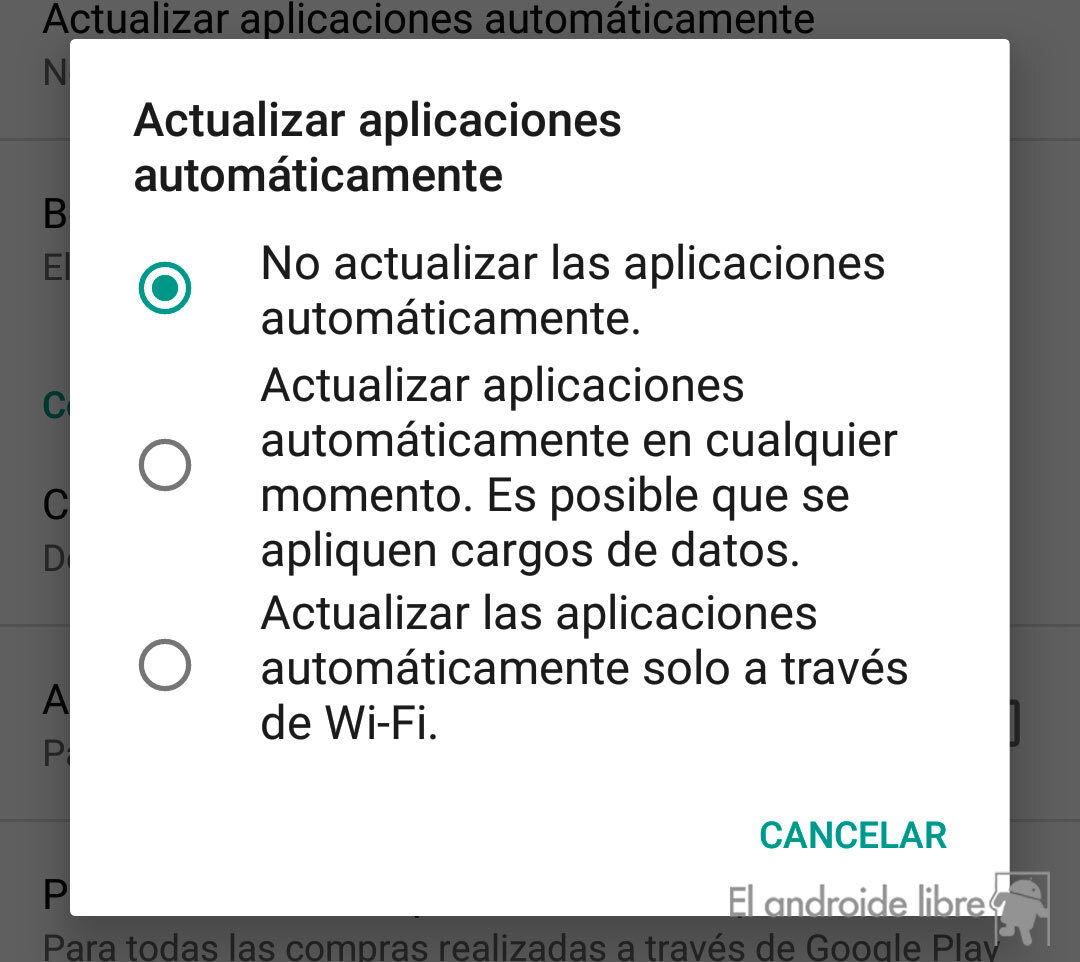Select 'No actualizar las aplicaciones automáticamente' option
The height and width of the screenshot is (962, 1080).
click(x=165, y=288)
